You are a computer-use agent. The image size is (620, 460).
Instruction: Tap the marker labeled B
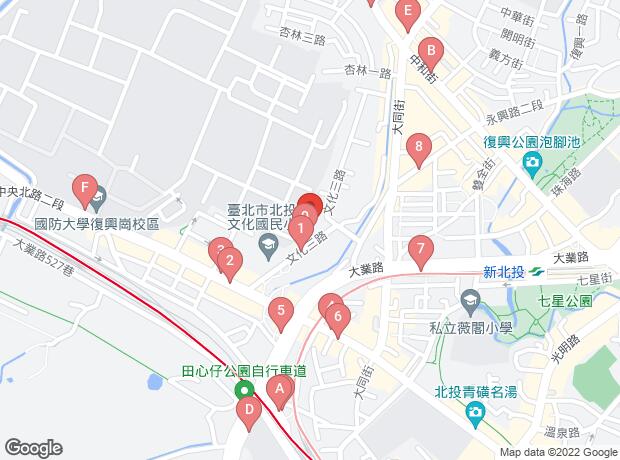(x=430, y=49)
